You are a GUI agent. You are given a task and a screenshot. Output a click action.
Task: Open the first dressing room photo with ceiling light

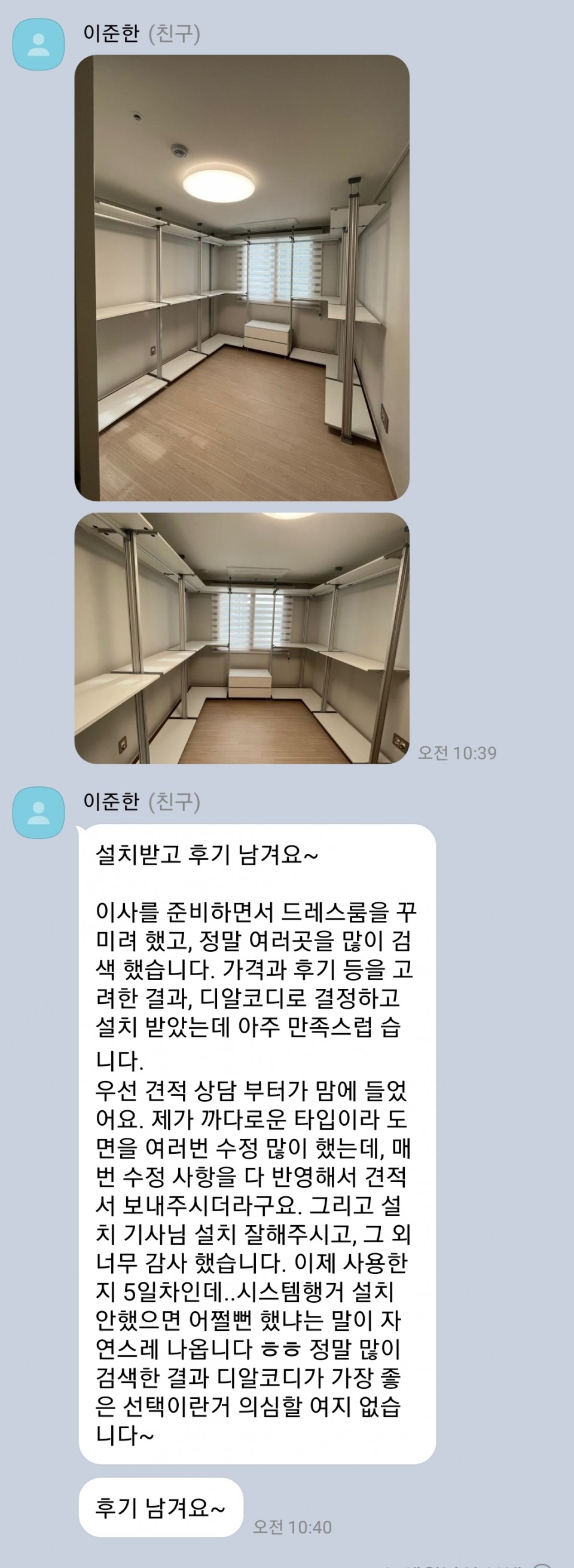click(x=242, y=277)
